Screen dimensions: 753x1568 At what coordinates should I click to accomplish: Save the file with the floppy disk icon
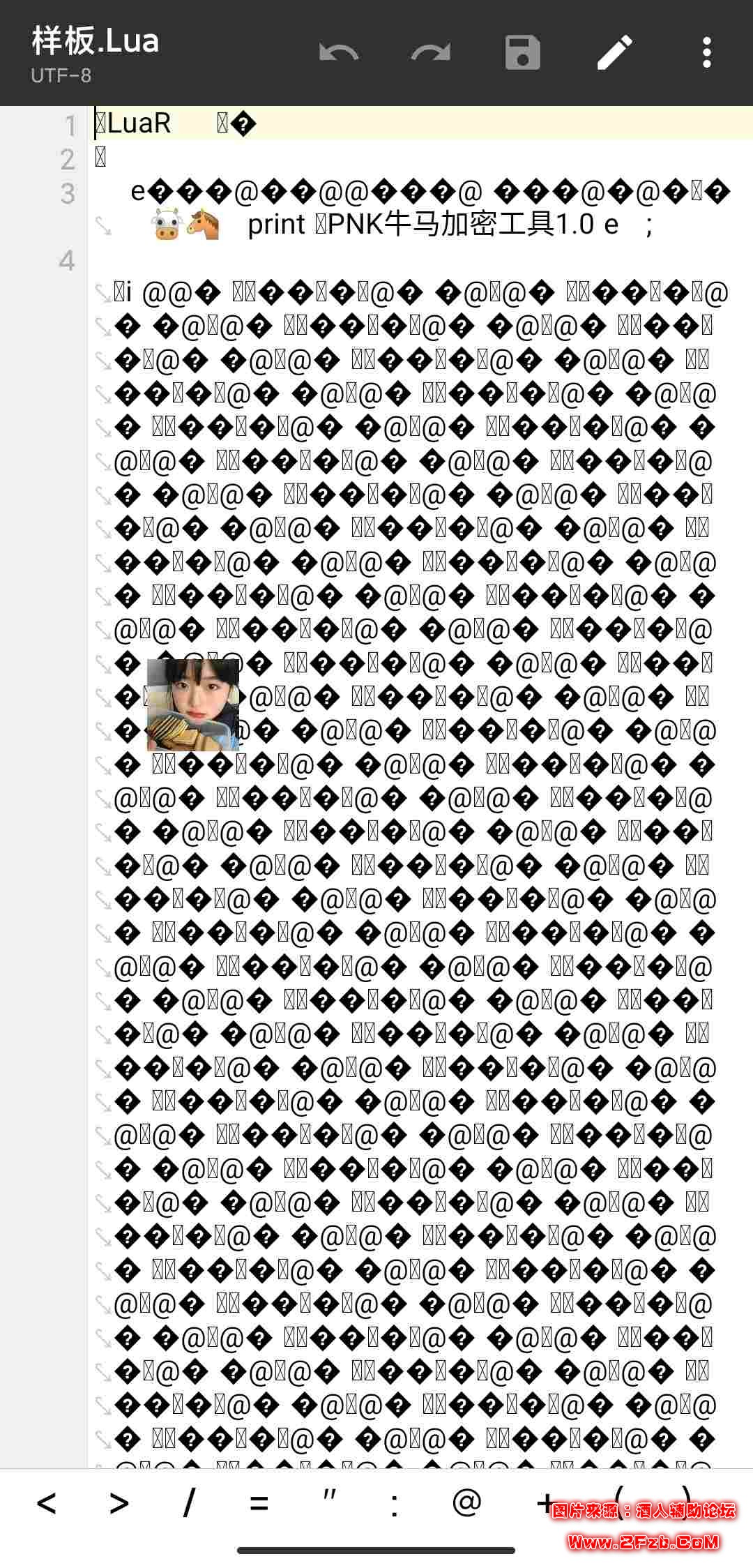[522, 53]
